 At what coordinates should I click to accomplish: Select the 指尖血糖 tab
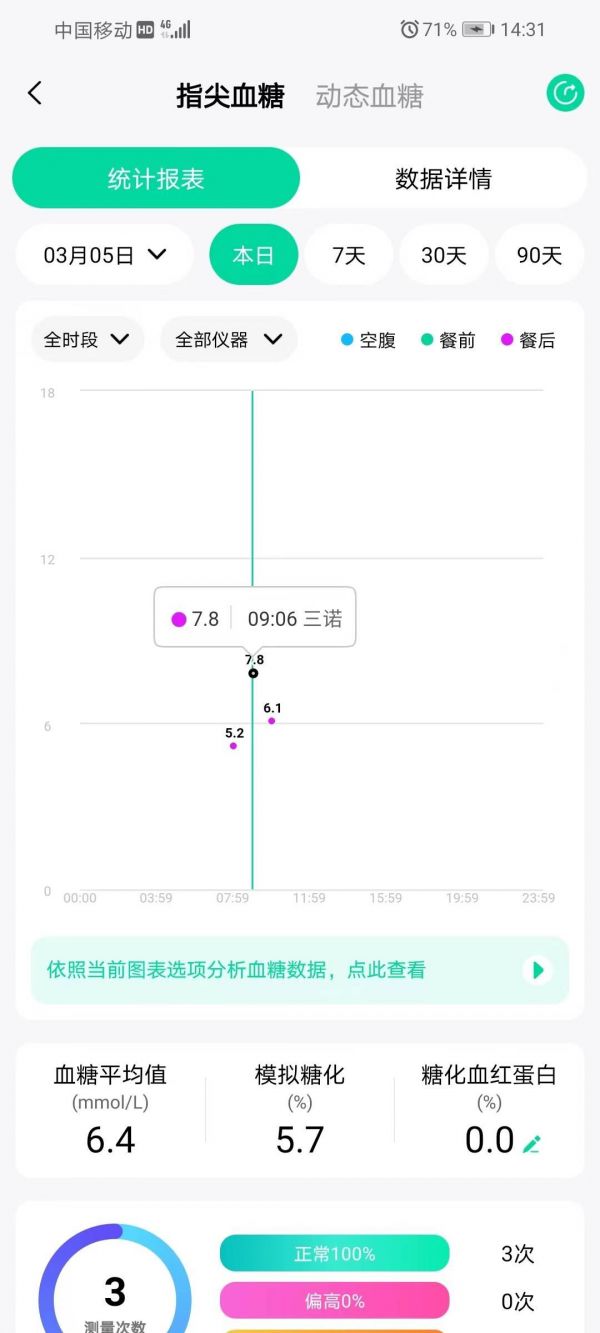point(230,96)
